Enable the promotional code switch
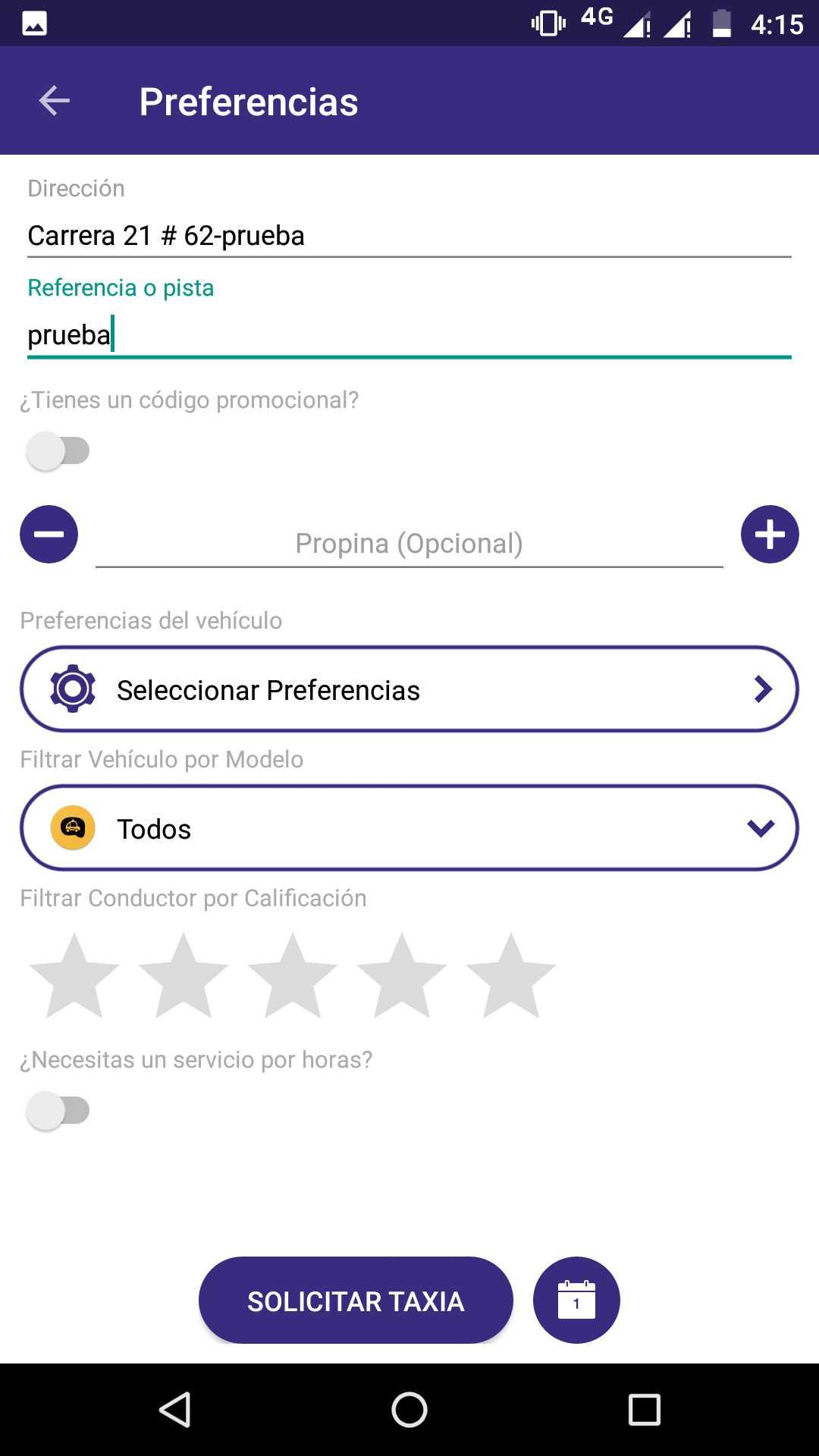This screenshot has width=819, height=1456. (58, 451)
